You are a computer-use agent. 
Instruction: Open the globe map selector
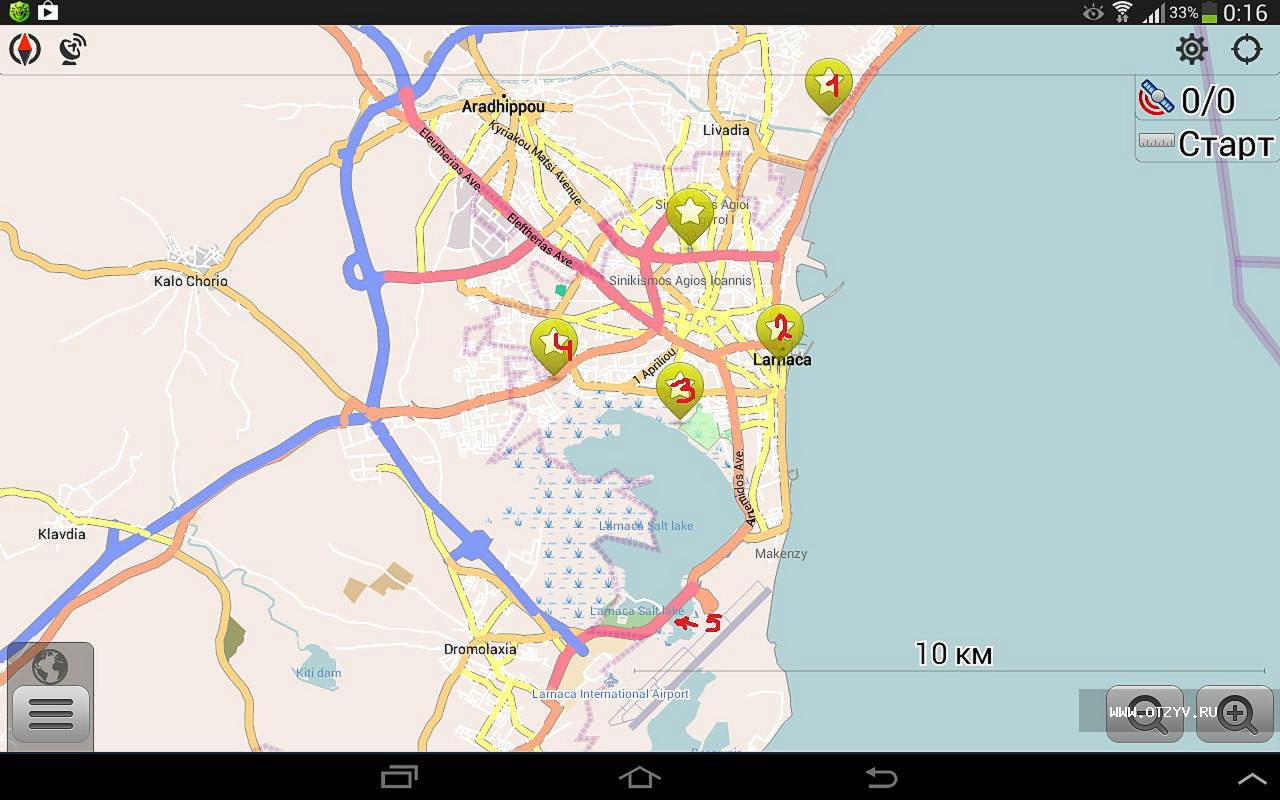point(50,666)
